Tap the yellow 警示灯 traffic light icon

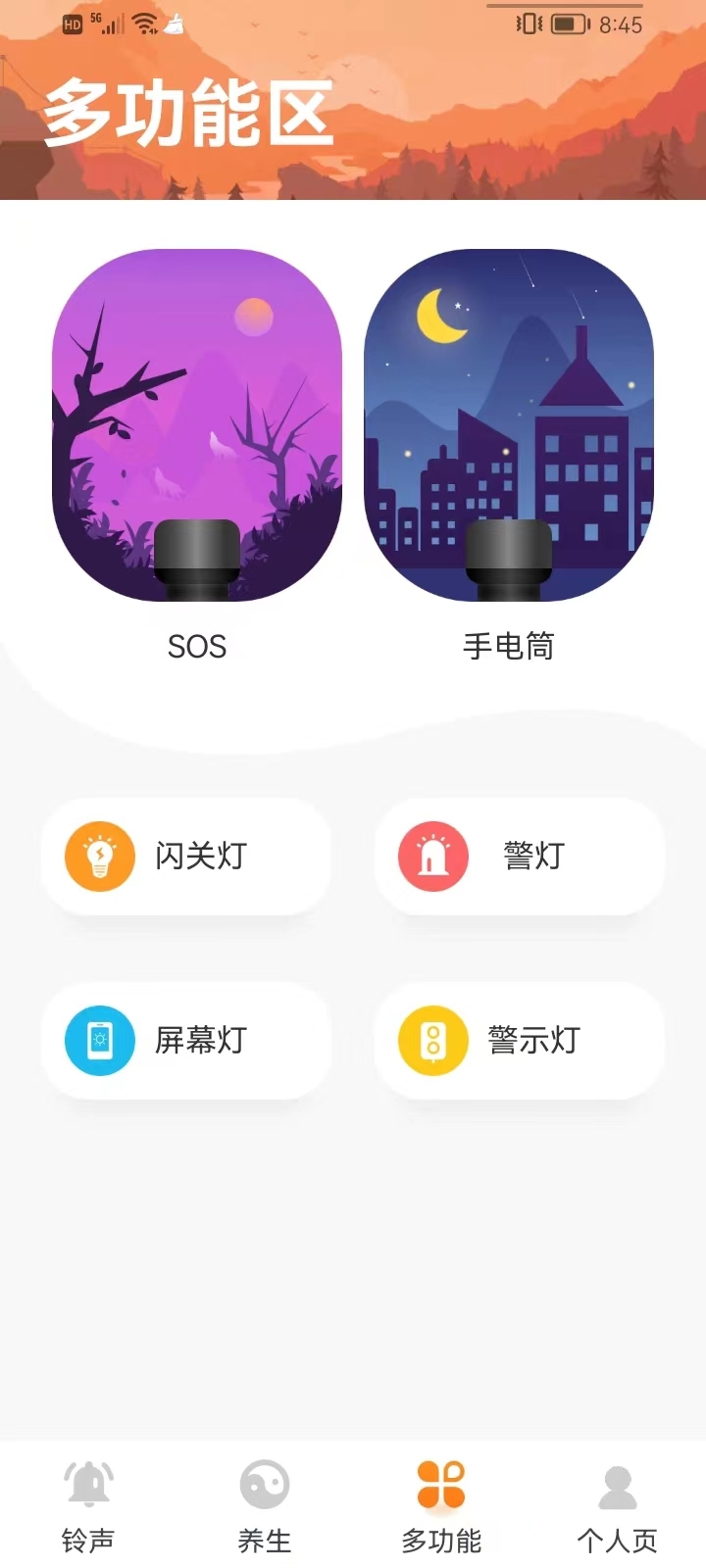tap(431, 1041)
